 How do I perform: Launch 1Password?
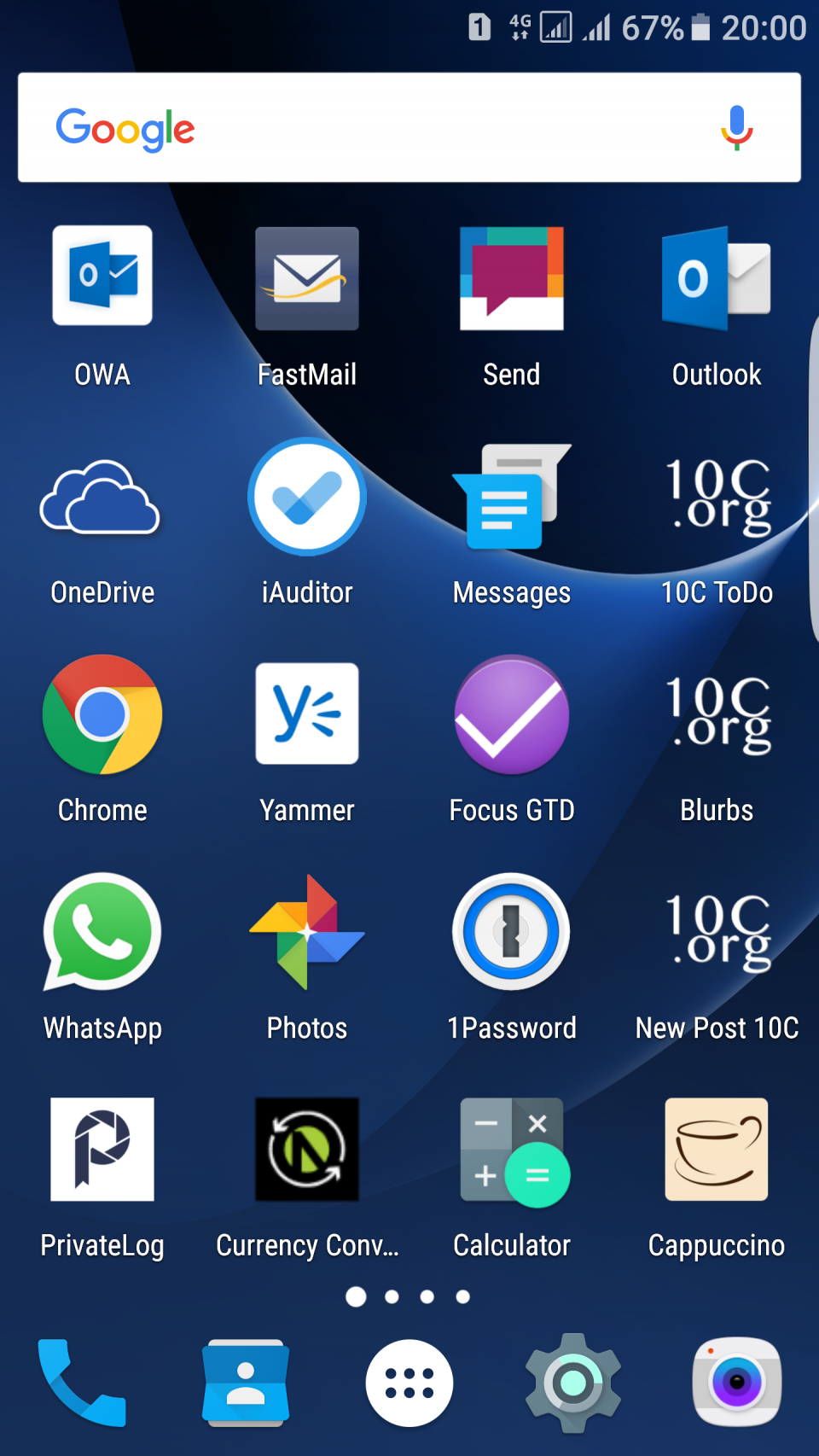click(x=512, y=933)
